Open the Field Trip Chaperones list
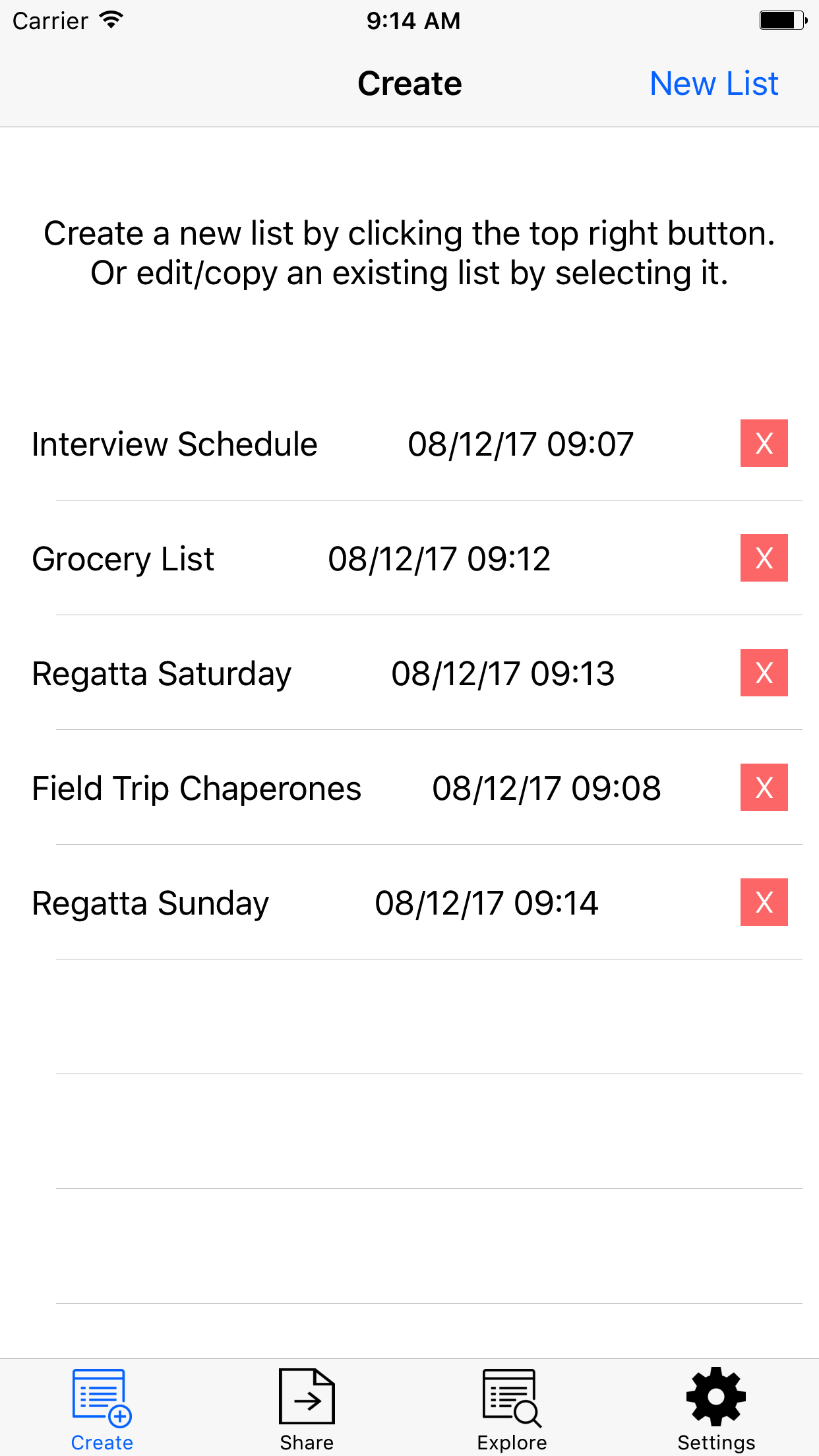The width and height of the screenshot is (819, 1456). tap(197, 788)
